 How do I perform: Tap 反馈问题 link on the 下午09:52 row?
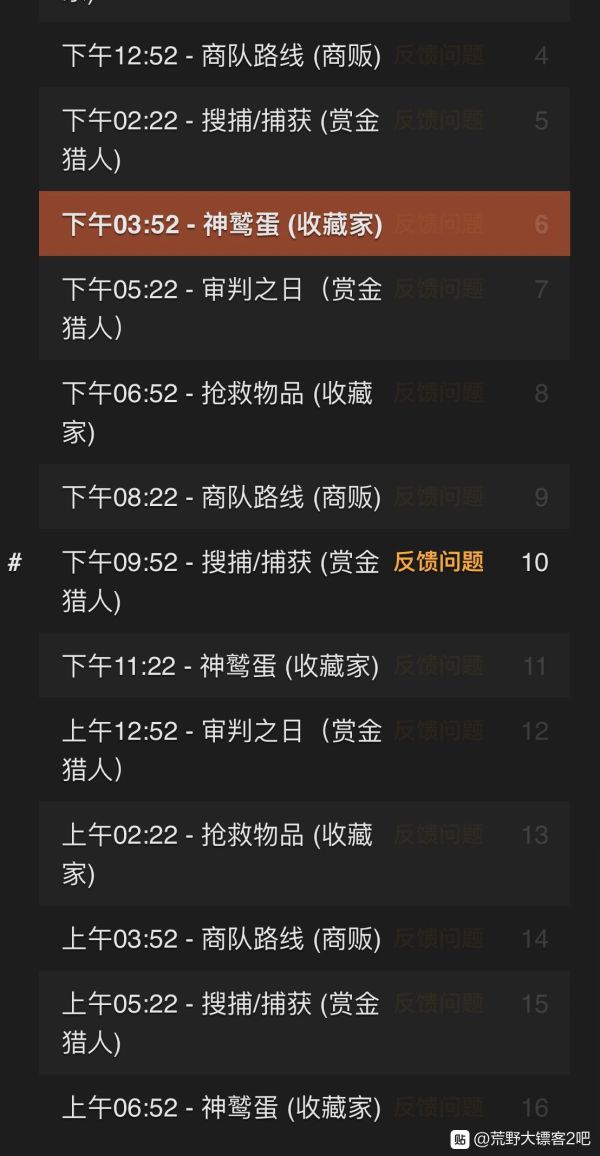(438, 562)
